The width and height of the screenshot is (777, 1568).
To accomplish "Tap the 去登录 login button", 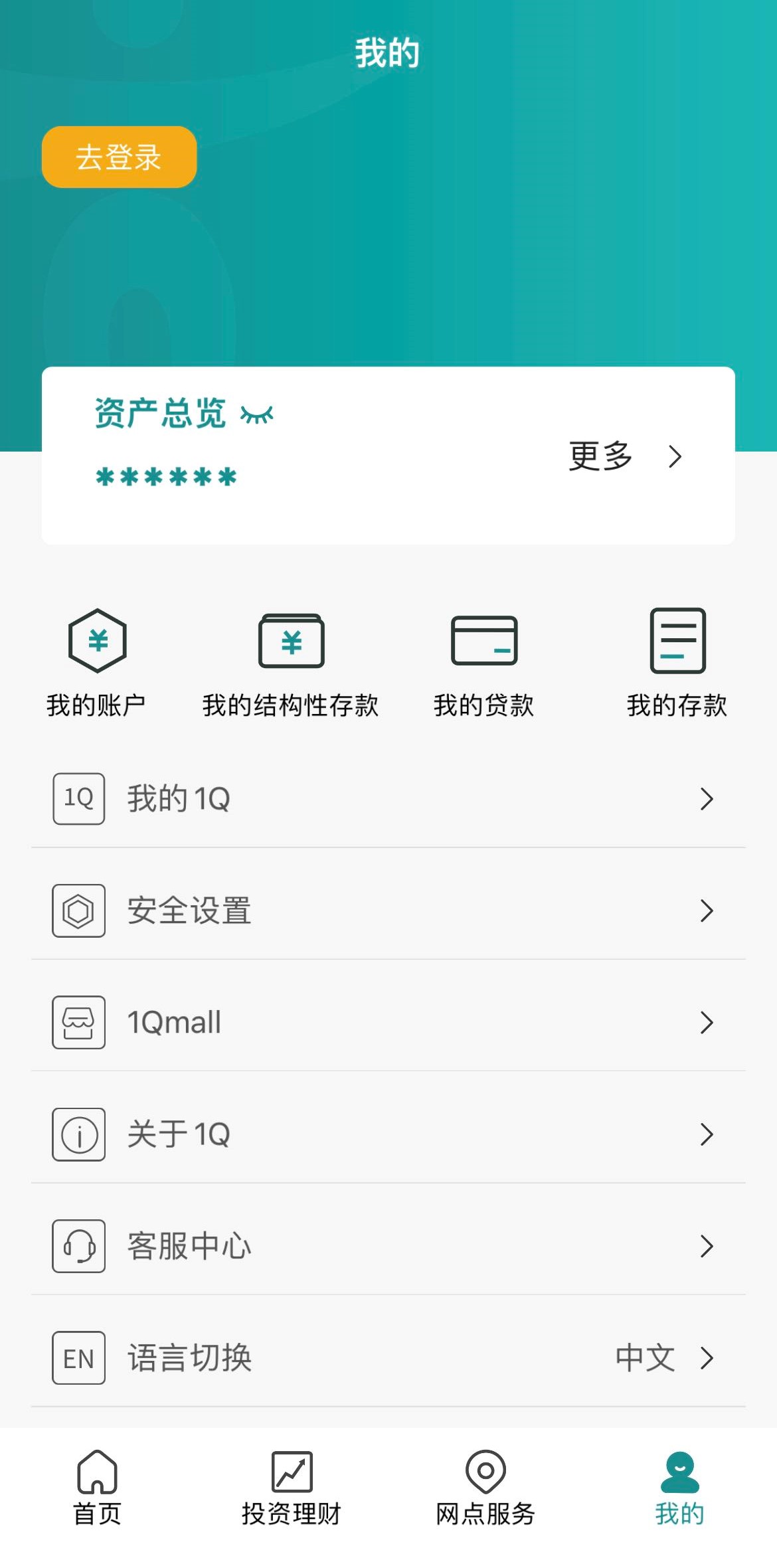I will [118, 156].
